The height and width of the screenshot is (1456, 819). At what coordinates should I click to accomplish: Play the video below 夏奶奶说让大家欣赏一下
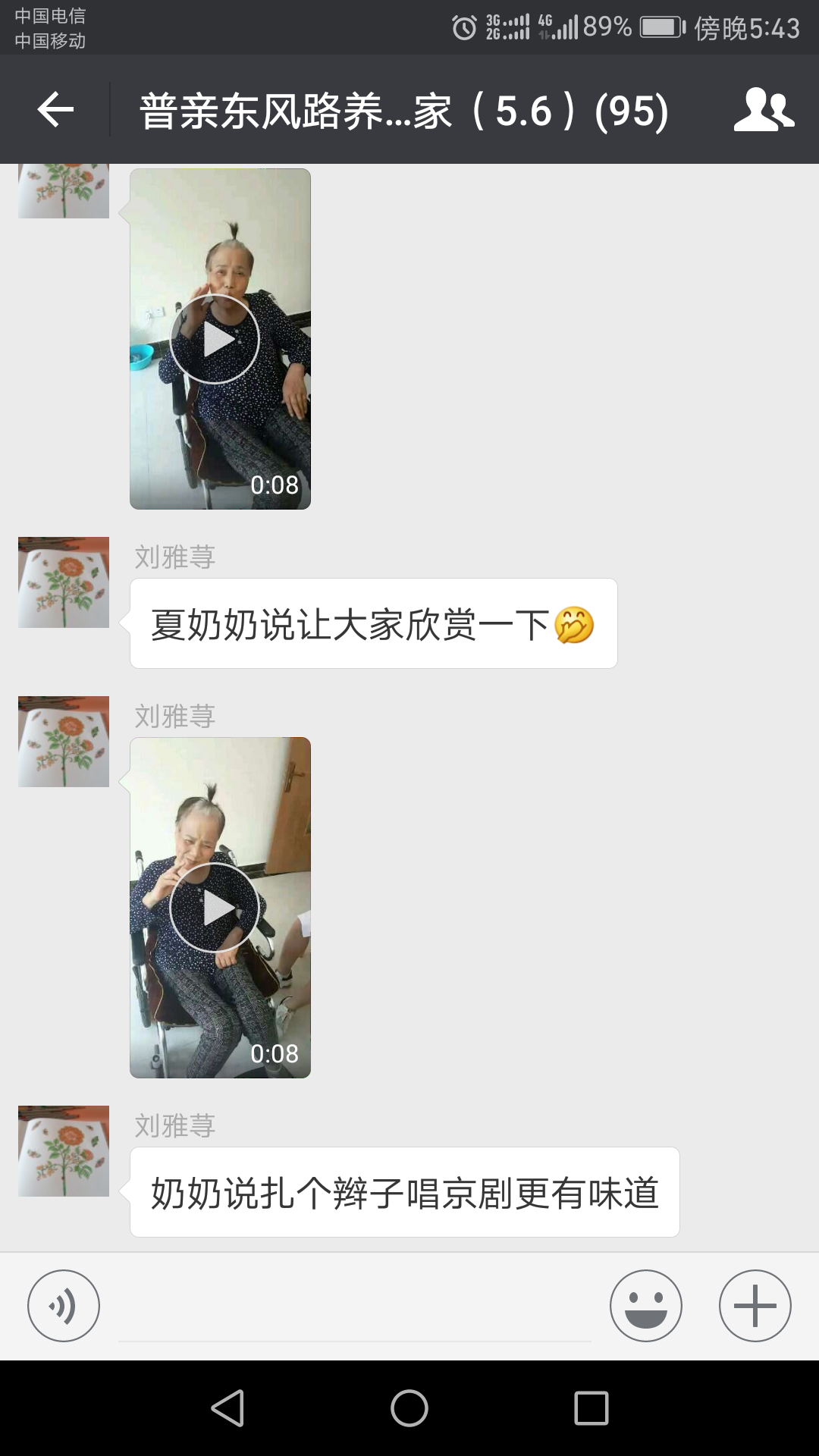(215, 908)
